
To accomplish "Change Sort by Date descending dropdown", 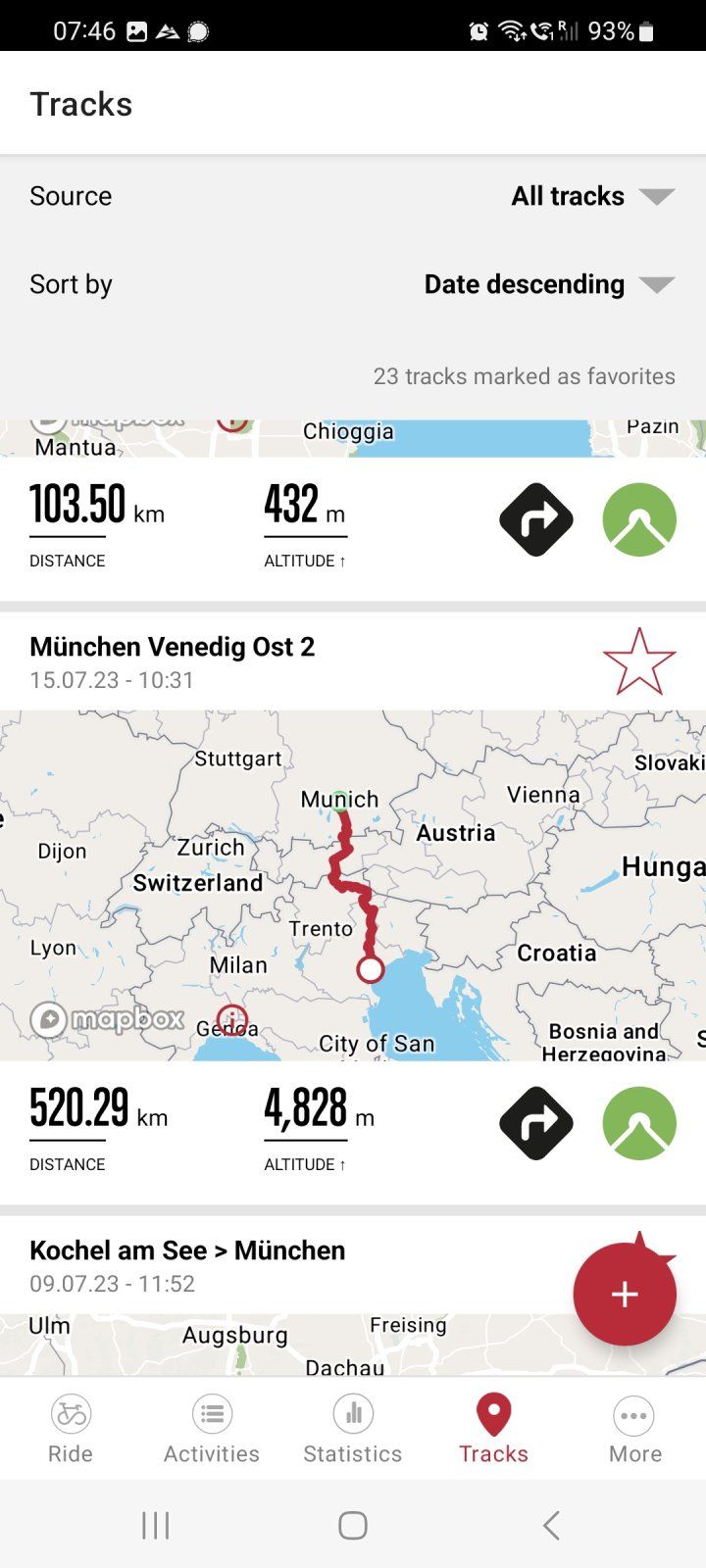I will 548,284.
